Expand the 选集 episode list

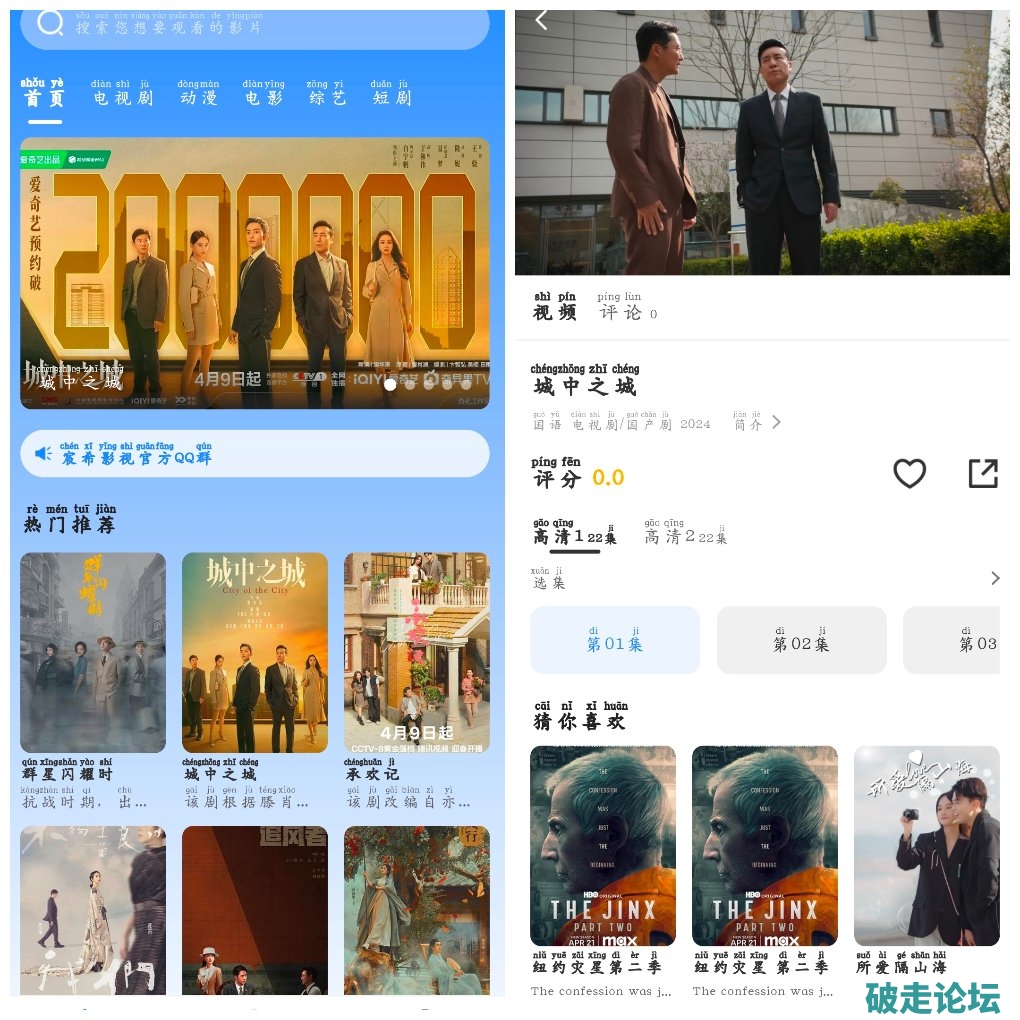pyautogui.click(x=994, y=578)
